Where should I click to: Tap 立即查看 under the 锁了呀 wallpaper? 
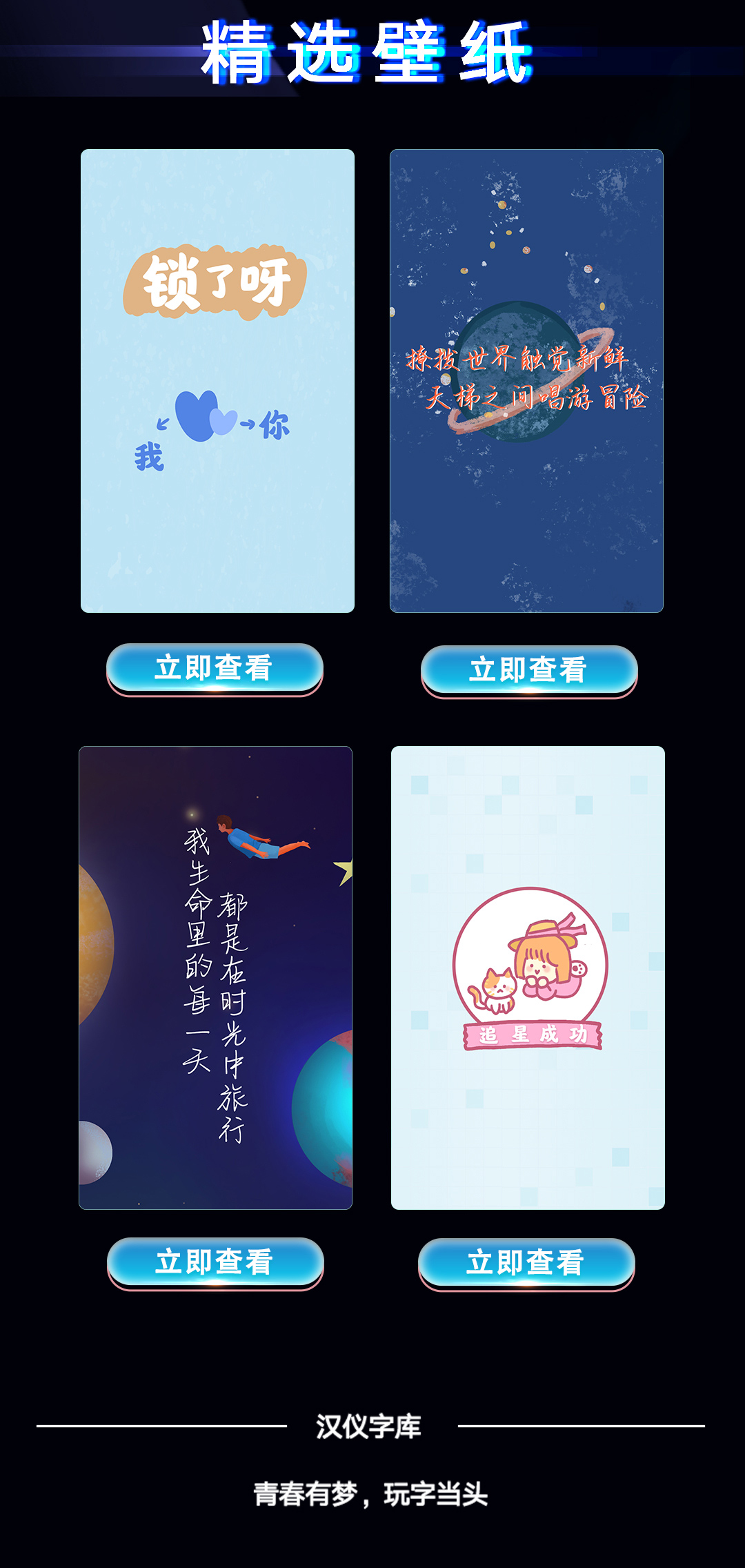click(x=215, y=668)
